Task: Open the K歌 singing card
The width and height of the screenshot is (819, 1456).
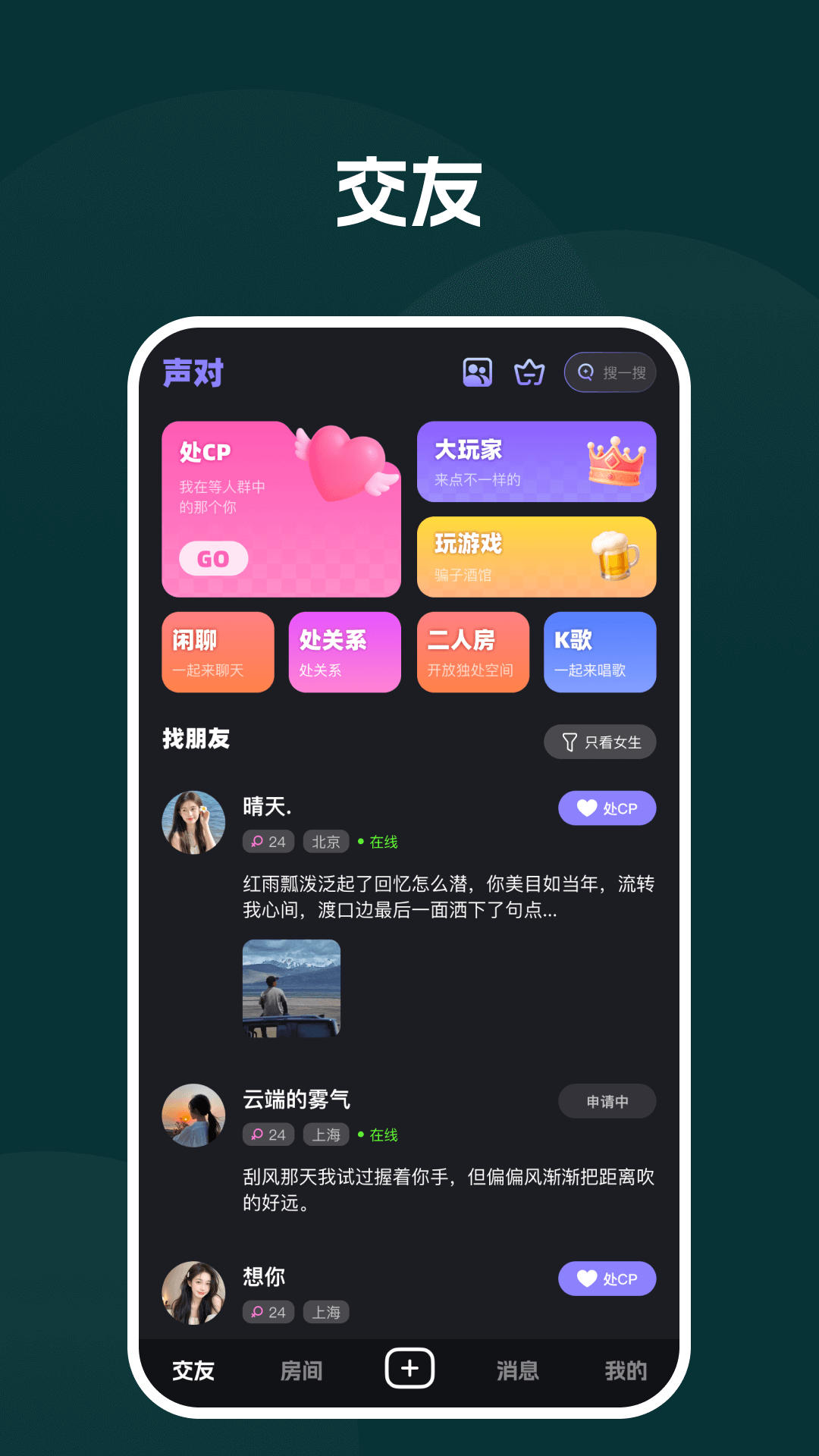Action: click(x=600, y=652)
